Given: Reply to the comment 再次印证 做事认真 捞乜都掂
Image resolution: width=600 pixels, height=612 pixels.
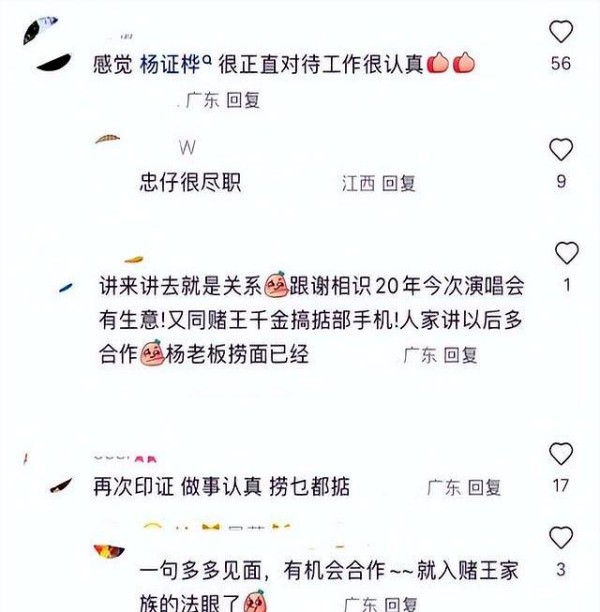Looking at the screenshot, I should click(484, 487).
